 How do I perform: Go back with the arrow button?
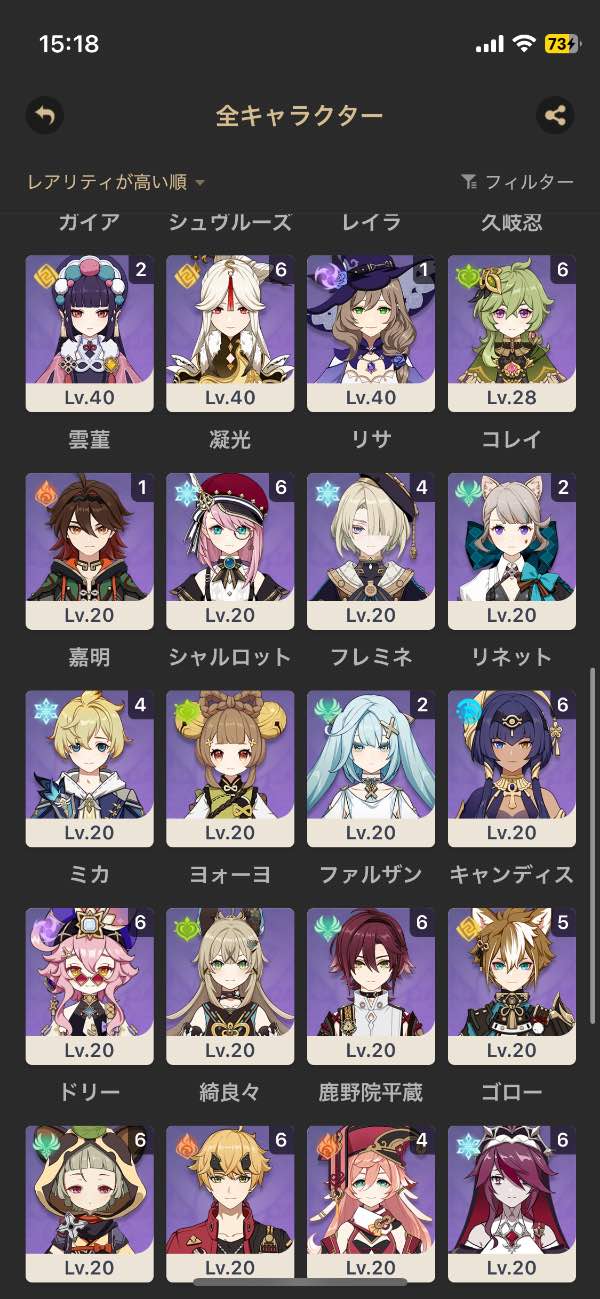pos(43,116)
